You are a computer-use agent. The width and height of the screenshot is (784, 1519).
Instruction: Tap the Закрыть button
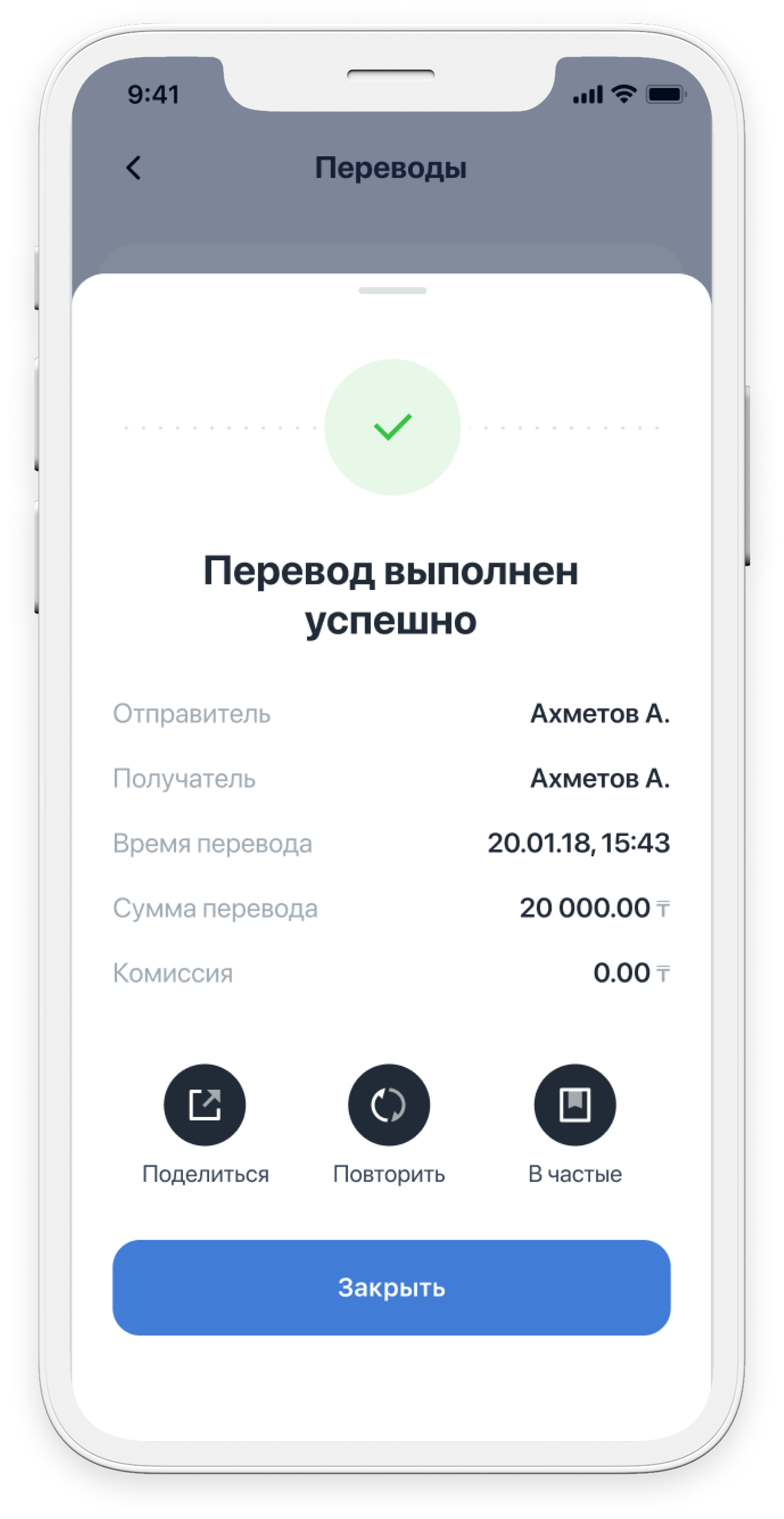[x=391, y=1288]
